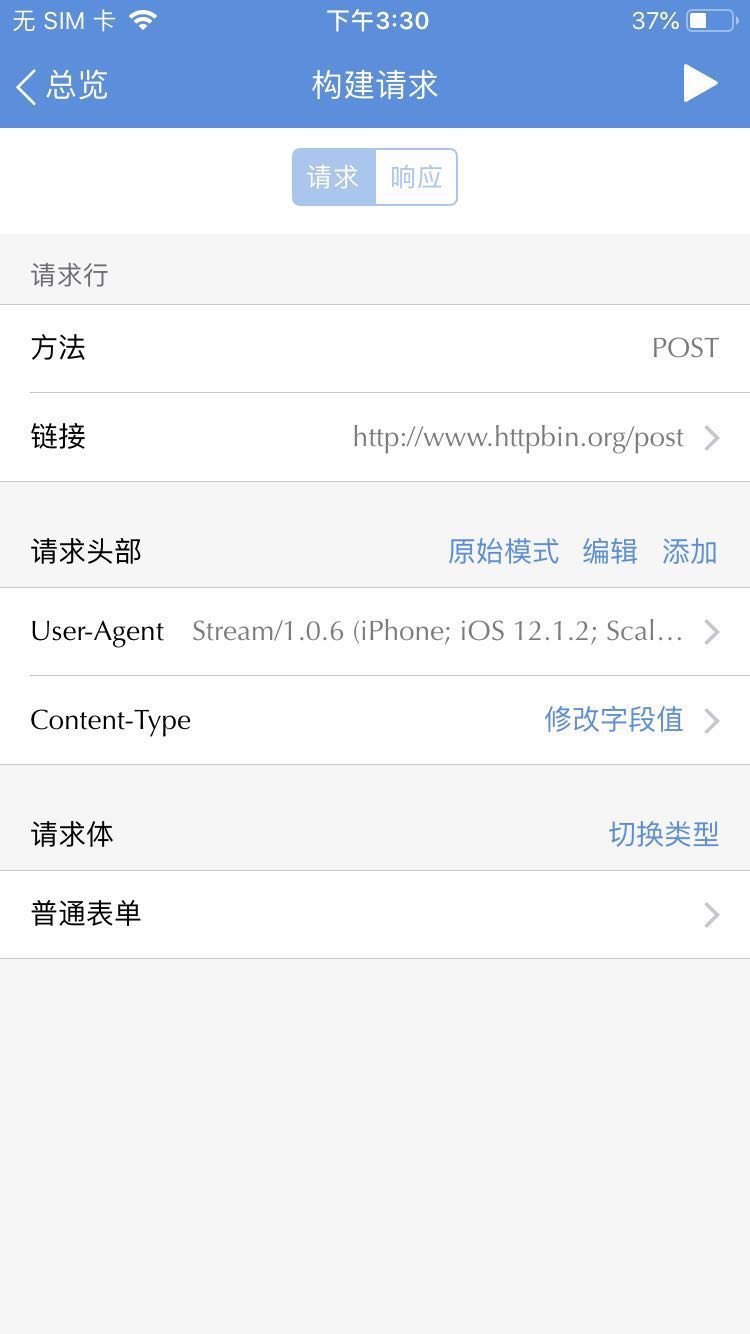Screen dimensions: 750x1334
Task: Switch to the 响应 tab
Action: (x=416, y=176)
